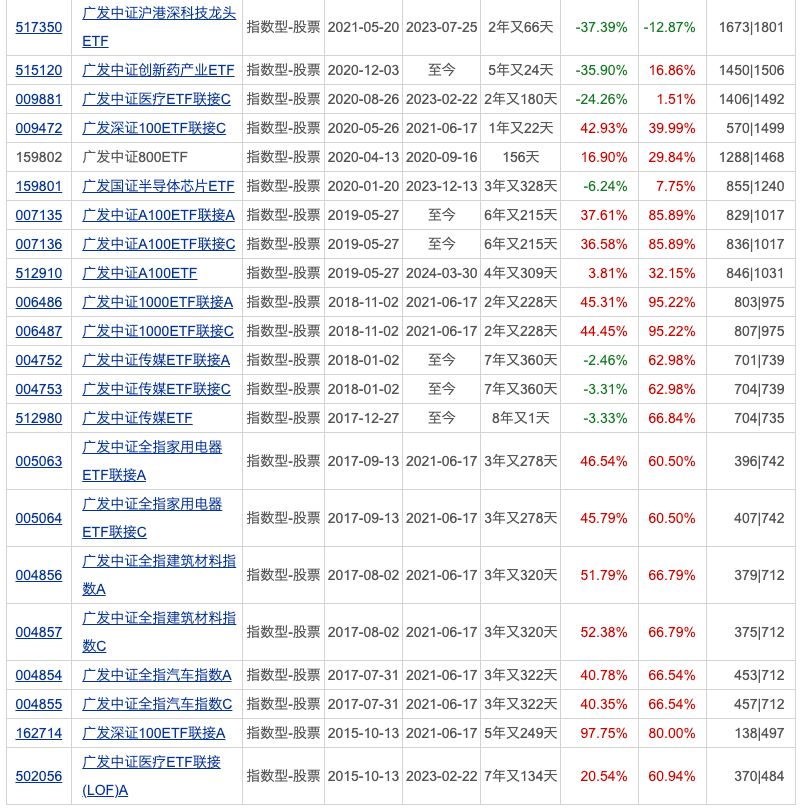
Task: View 广发中证创新药产业ETF details
Action: [156, 70]
